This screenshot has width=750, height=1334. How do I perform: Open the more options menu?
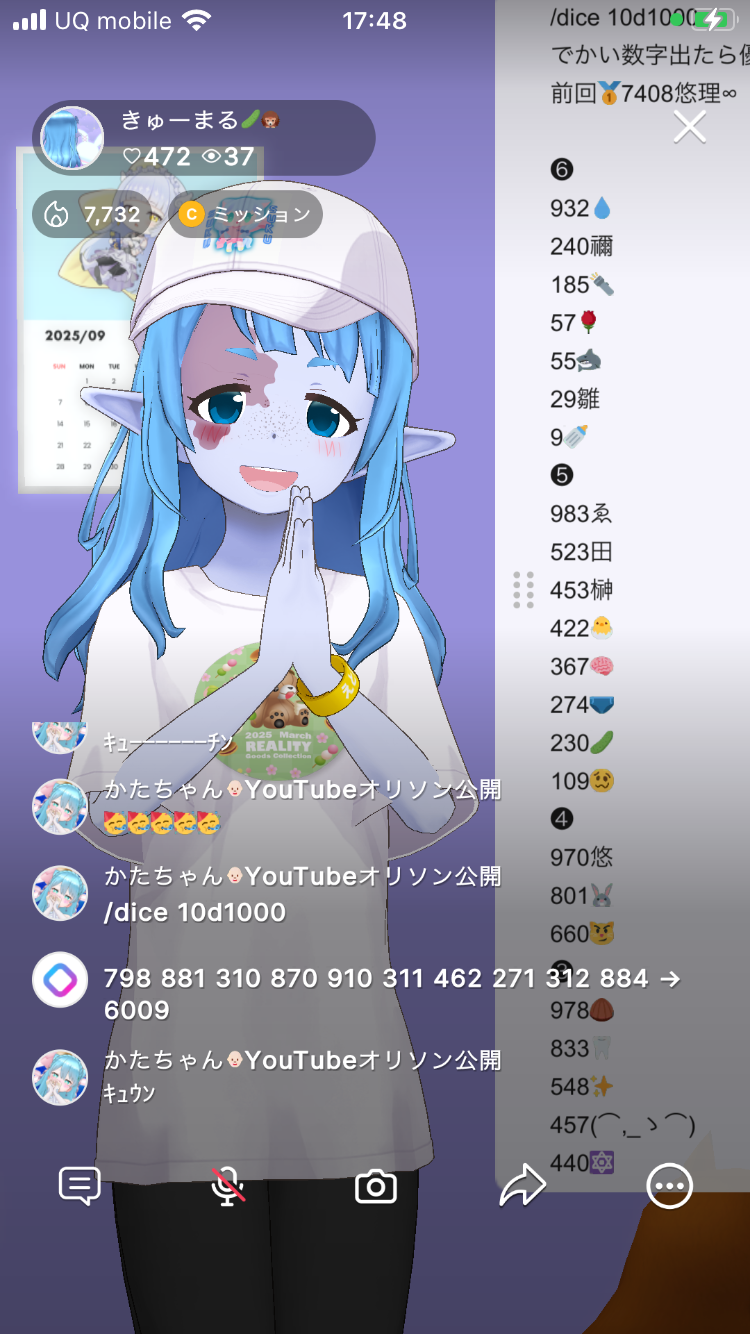click(669, 1187)
